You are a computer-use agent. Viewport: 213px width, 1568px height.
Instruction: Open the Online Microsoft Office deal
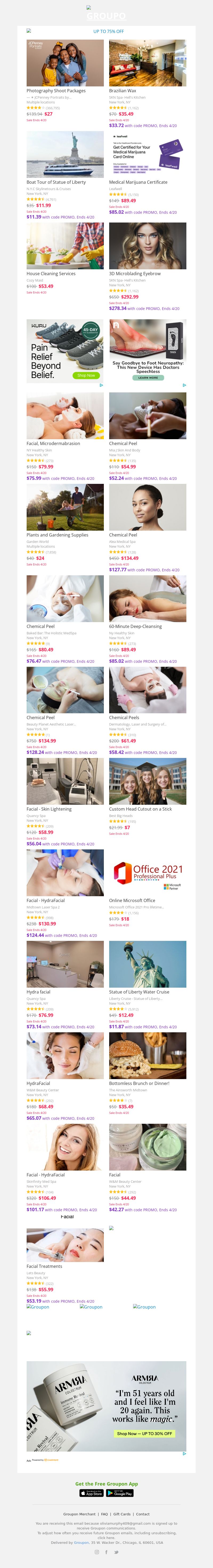[x=147, y=873]
